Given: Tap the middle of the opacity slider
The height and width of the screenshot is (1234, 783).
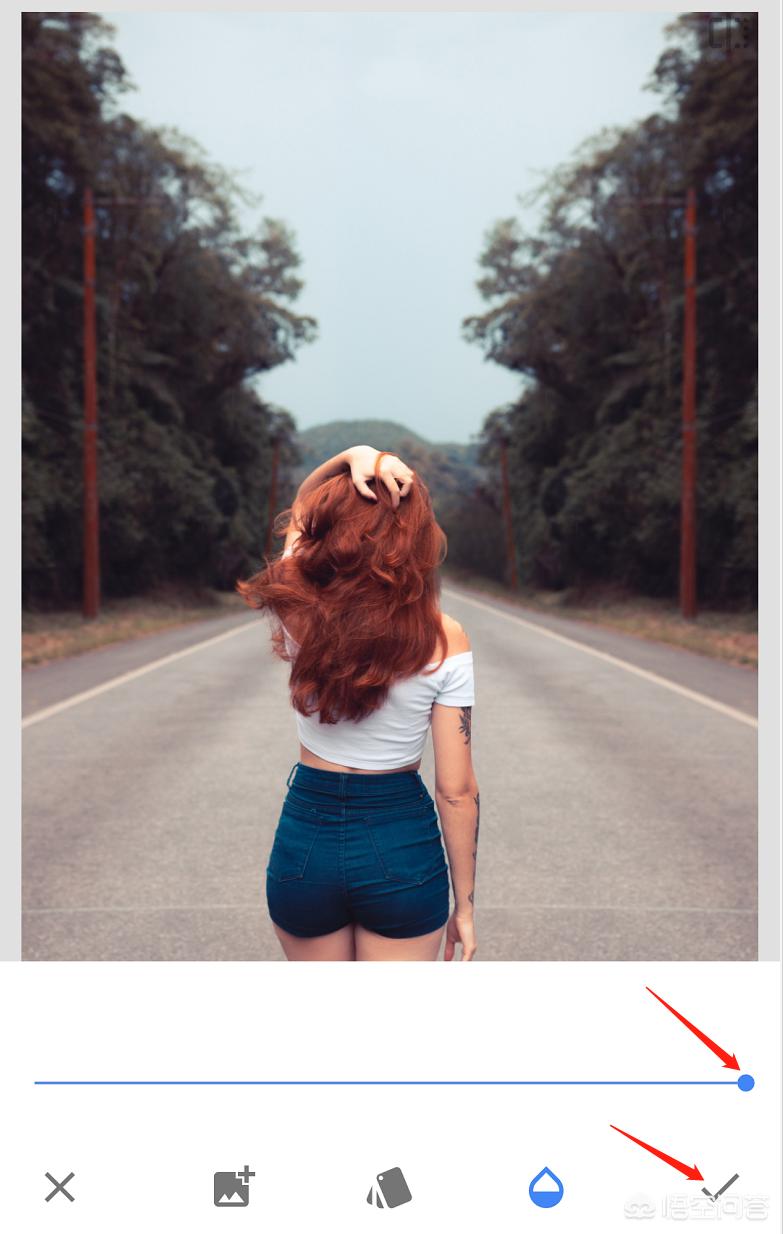Looking at the screenshot, I should tap(390, 1082).
